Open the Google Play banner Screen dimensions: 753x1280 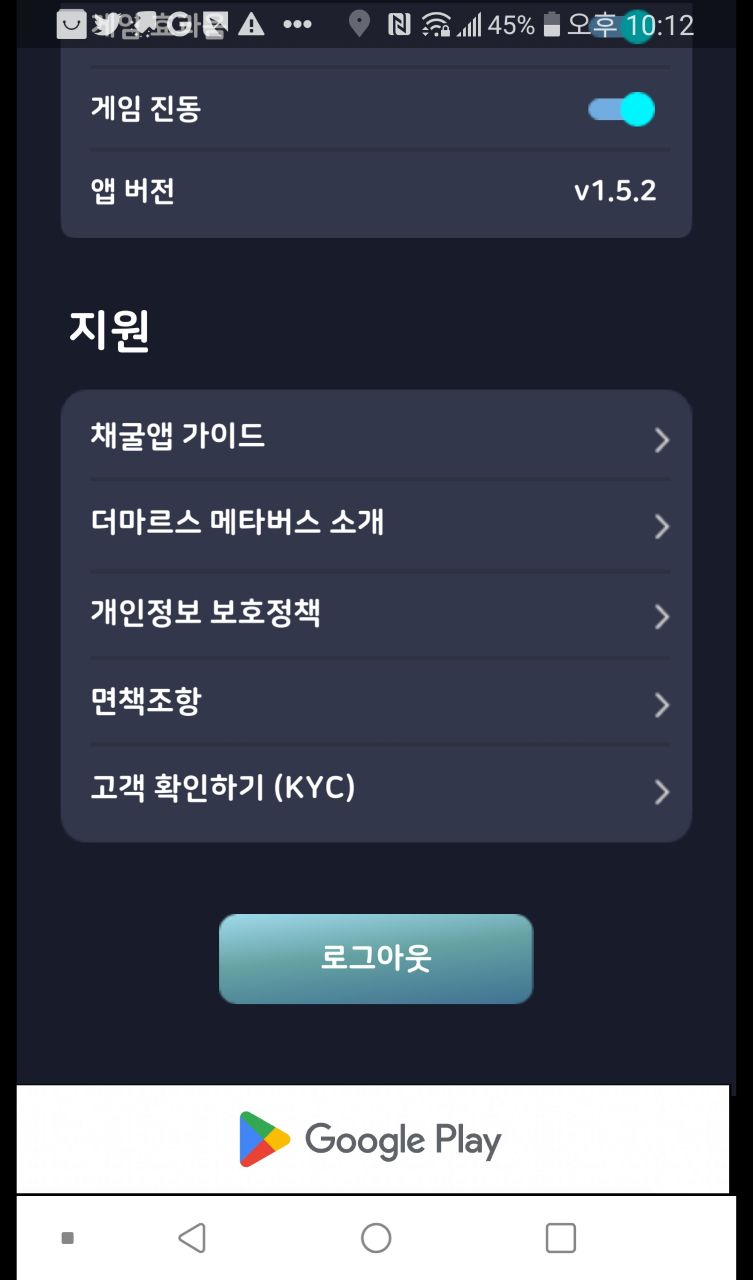372,1139
